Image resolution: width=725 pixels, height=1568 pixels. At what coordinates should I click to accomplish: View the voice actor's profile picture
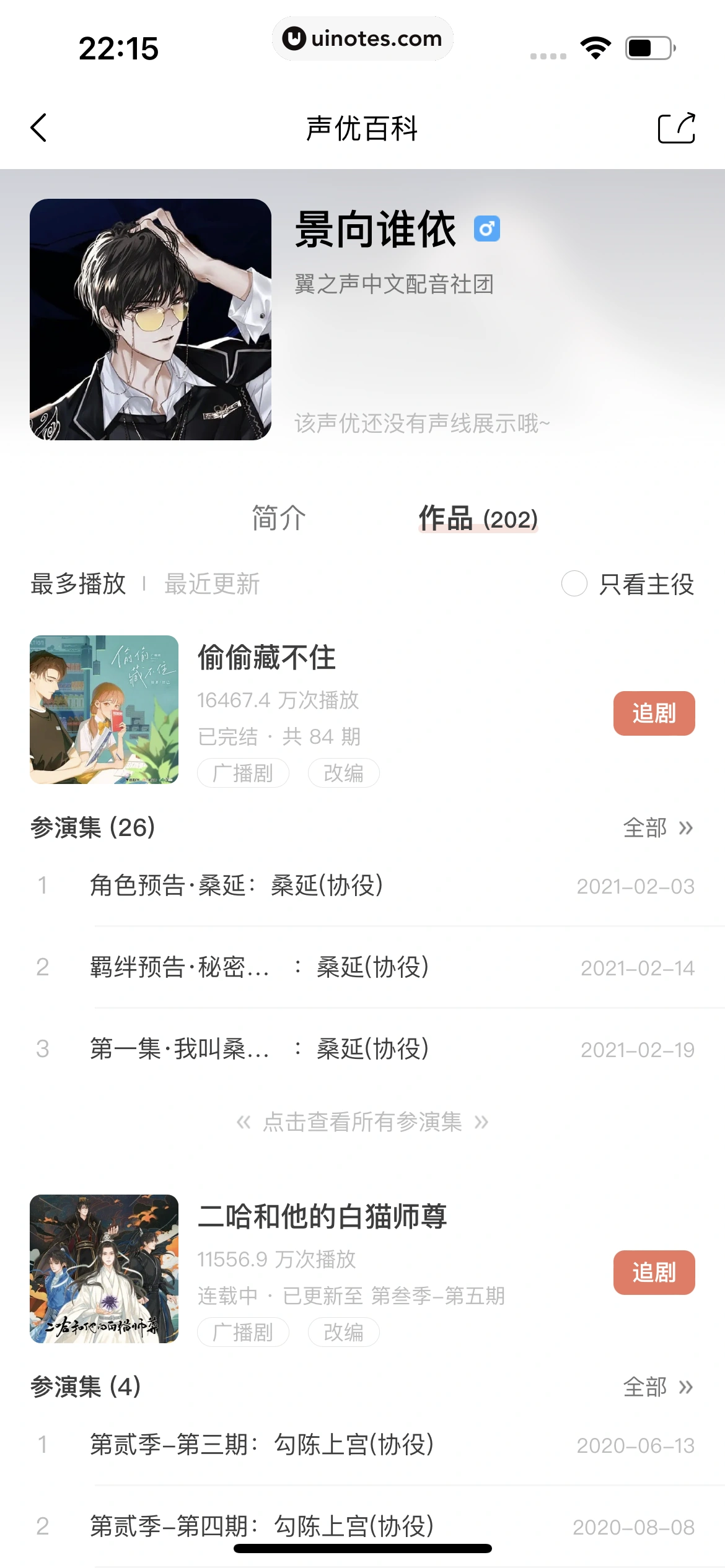point(151,320)
